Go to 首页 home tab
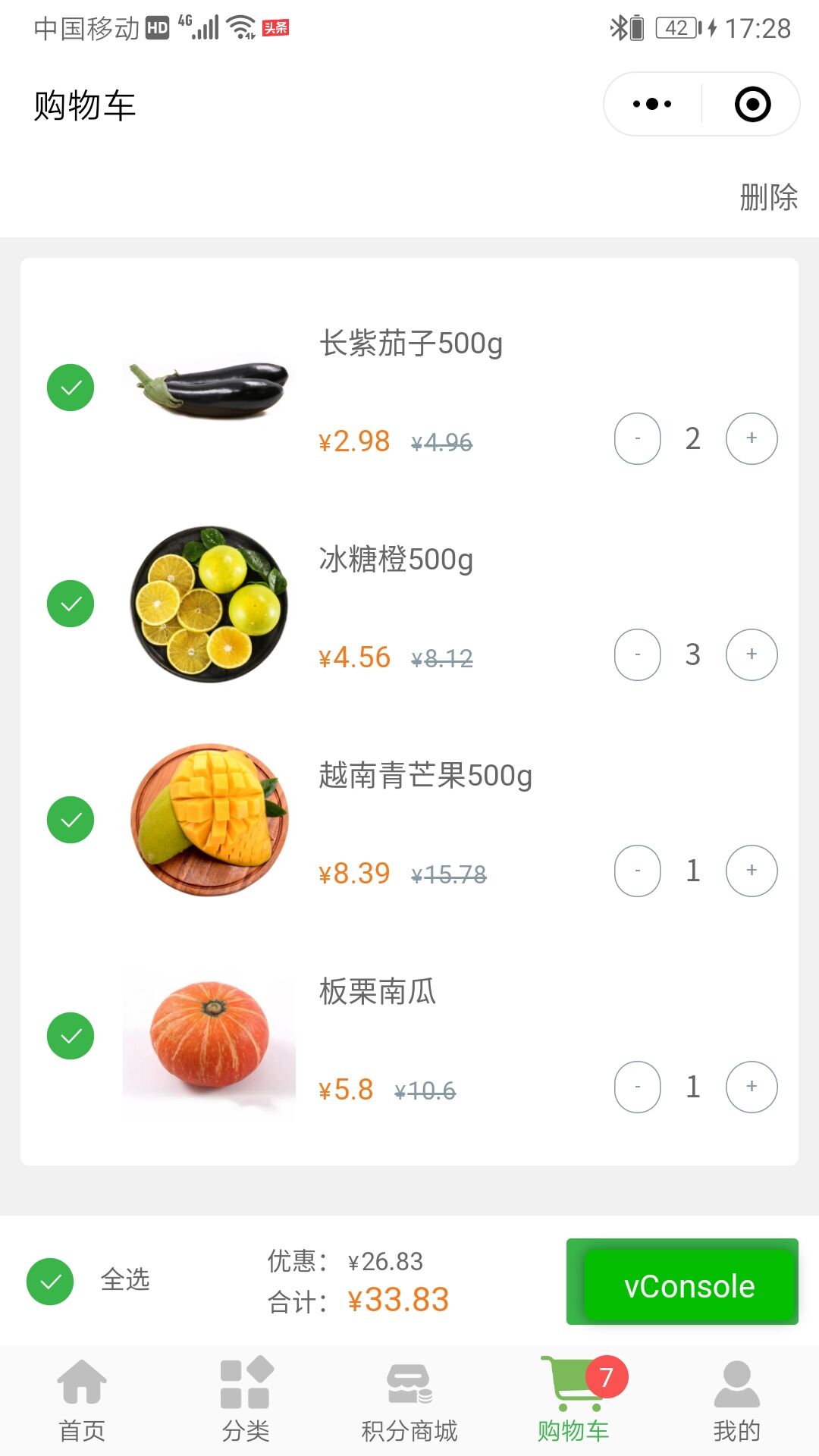The width and height of the screenshot is (819, 1456). click(82, 1399)
